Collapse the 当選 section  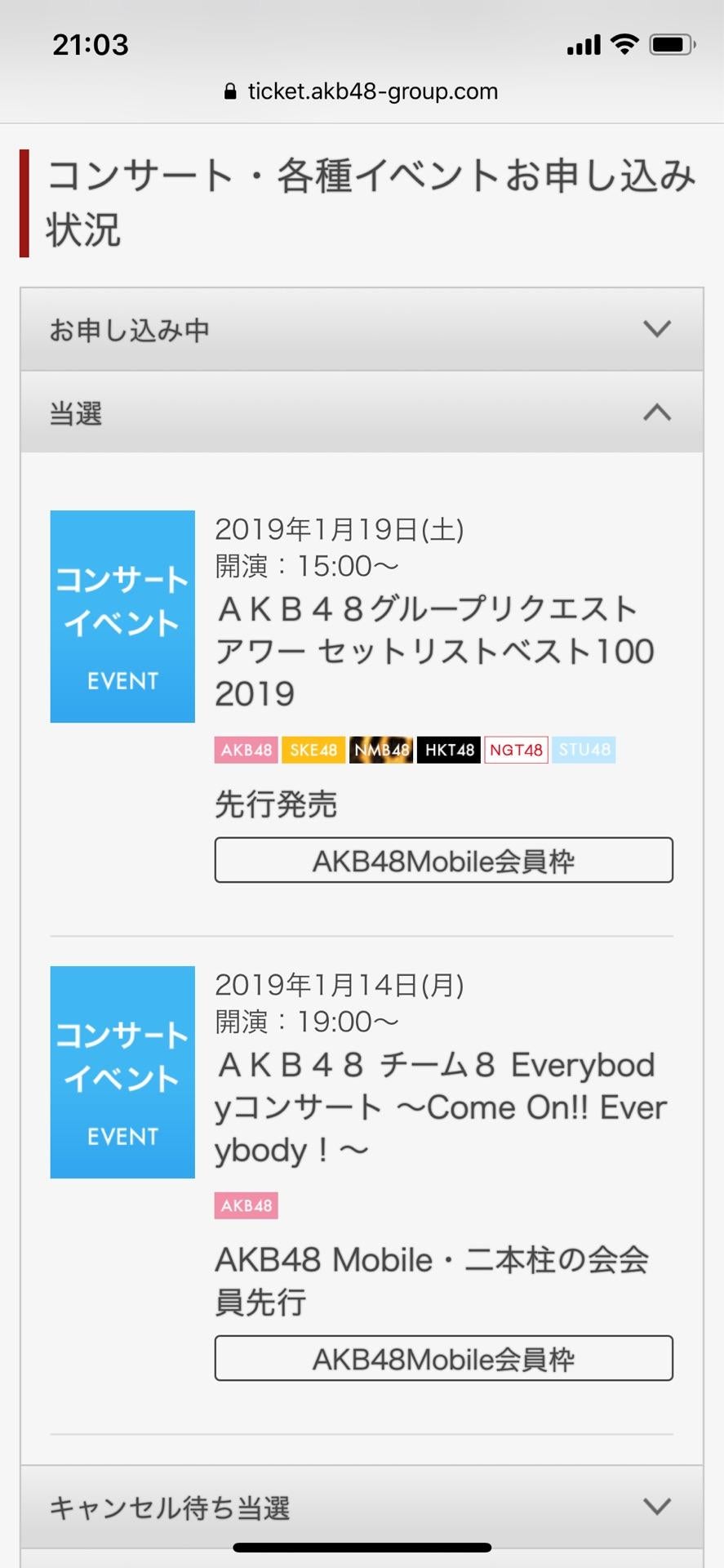(362, 413)
